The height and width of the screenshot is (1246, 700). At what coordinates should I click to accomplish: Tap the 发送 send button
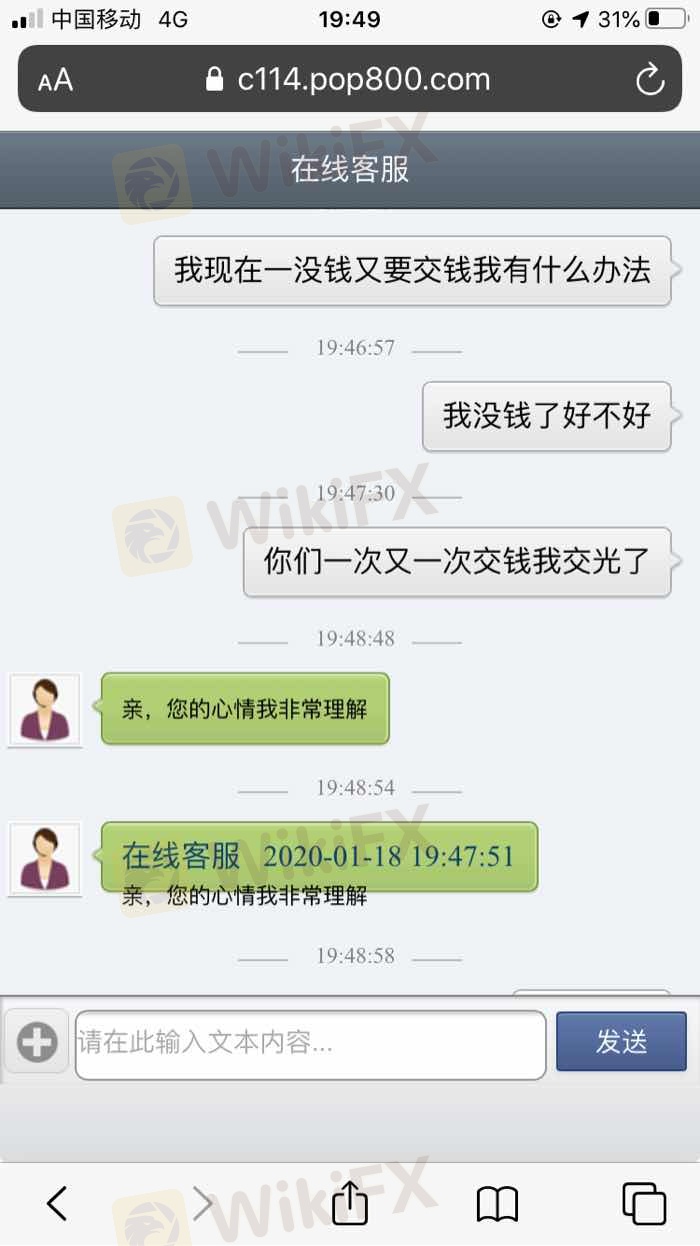pos(621,1042)
